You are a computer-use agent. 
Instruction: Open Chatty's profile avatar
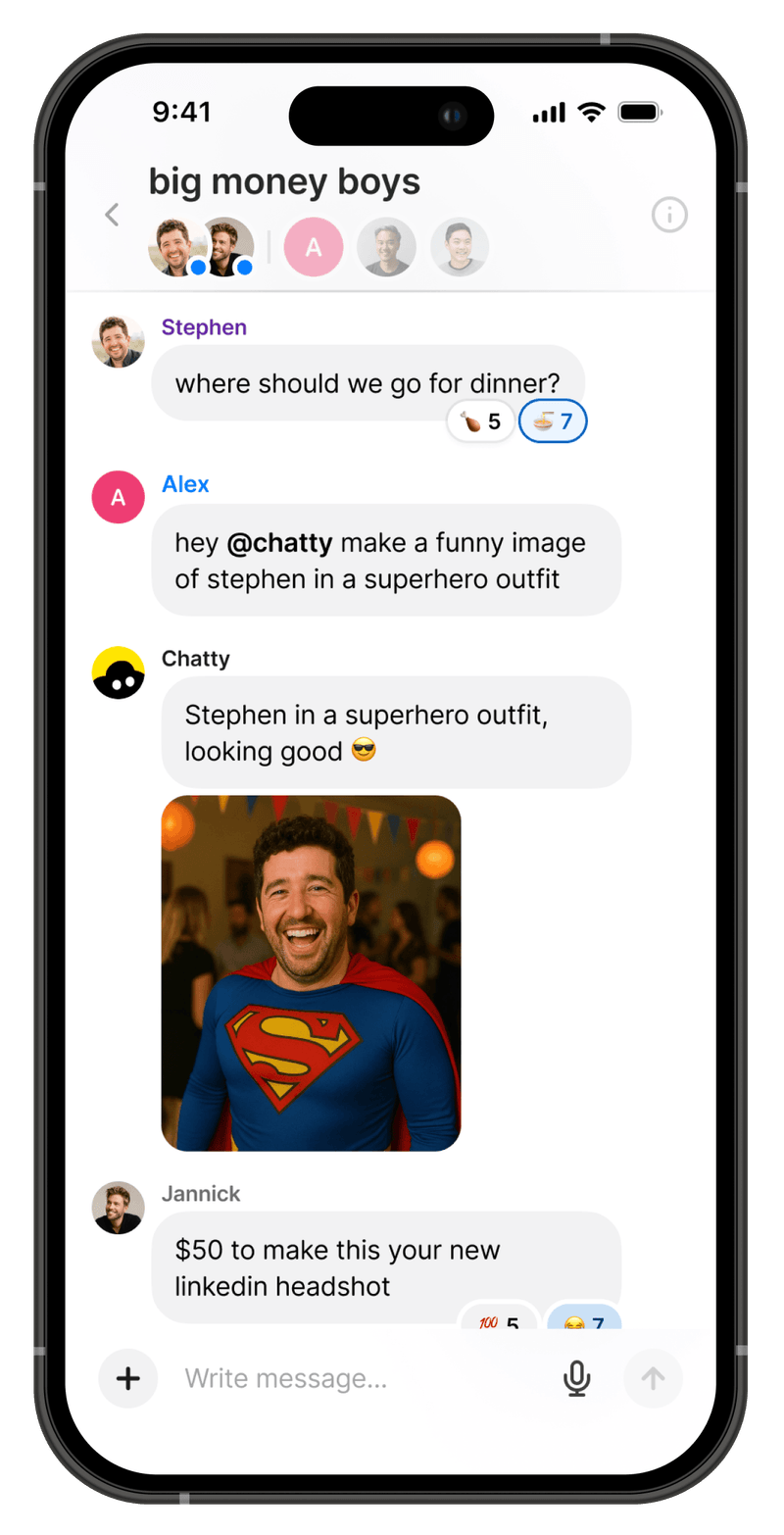tap(119, 673)
